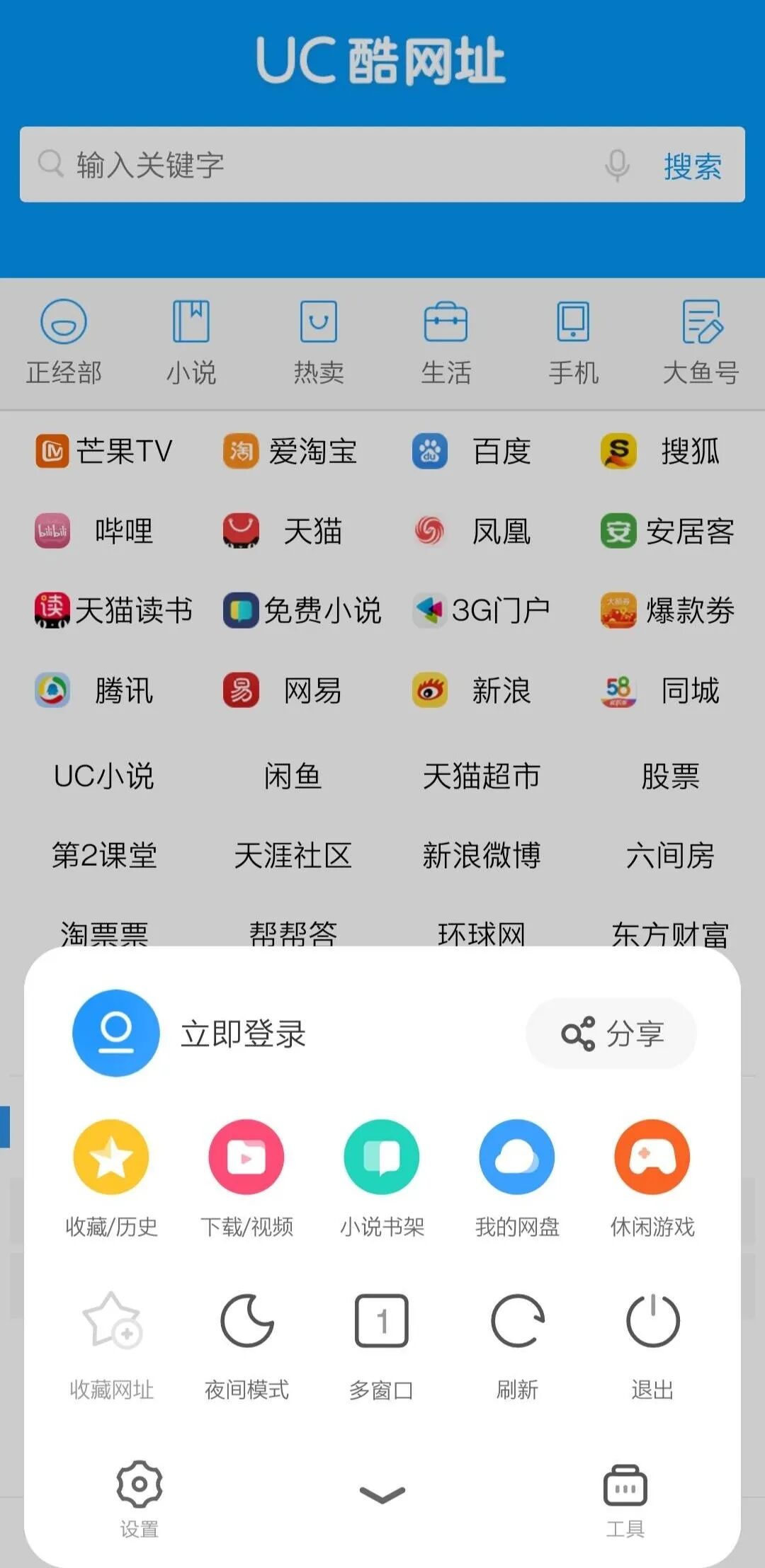
Task: Collapse the menu with the down chevron
Action: [x=382, y=1494]
